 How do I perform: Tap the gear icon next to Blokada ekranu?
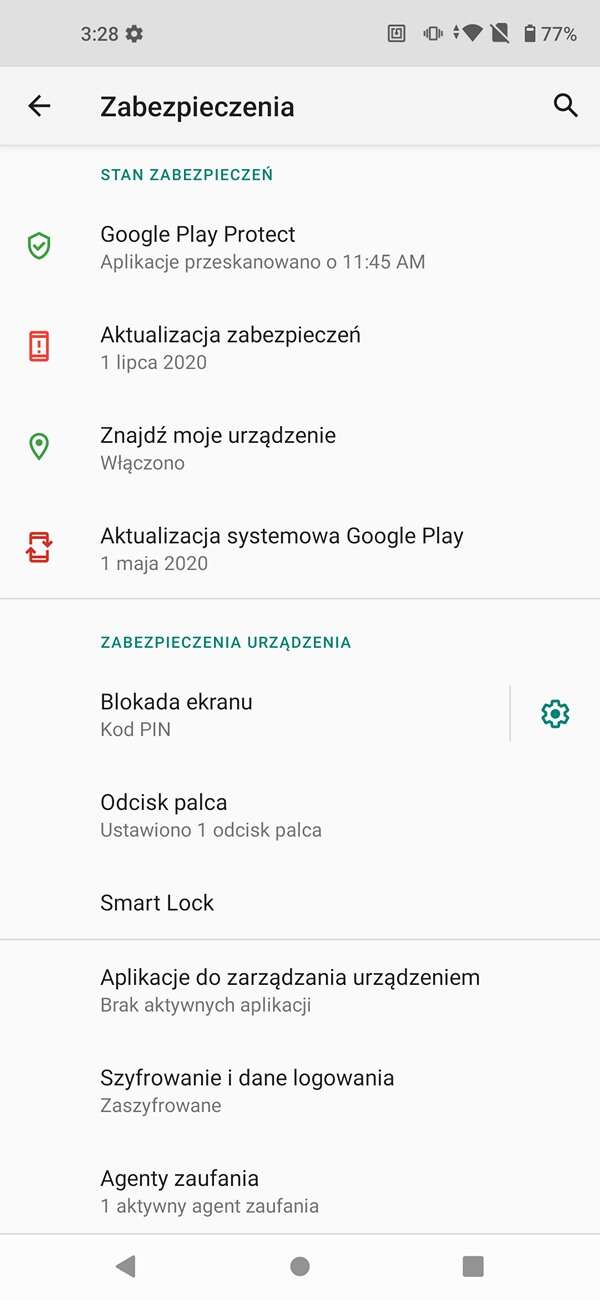click(555, 714)
